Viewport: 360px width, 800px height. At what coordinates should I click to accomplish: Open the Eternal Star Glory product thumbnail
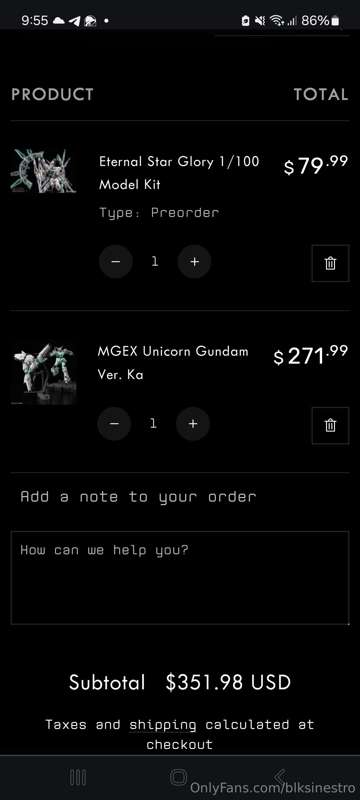pos(43,171)
